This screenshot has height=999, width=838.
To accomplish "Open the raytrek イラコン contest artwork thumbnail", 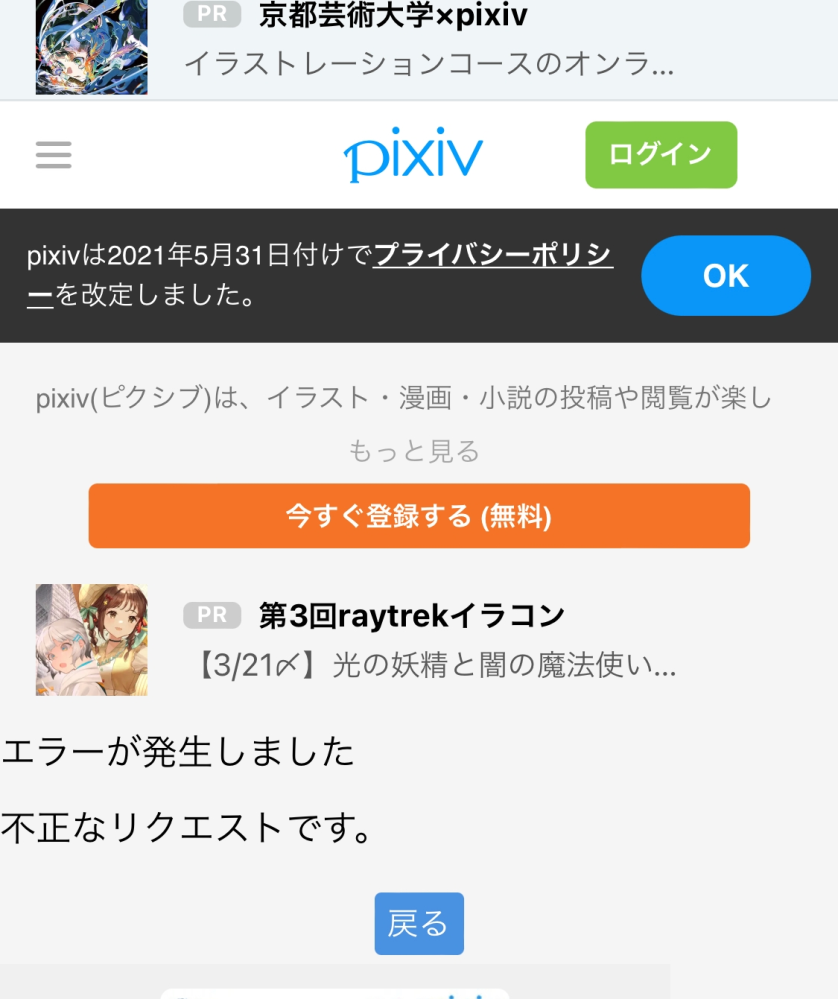I will [x=91, y=640].
